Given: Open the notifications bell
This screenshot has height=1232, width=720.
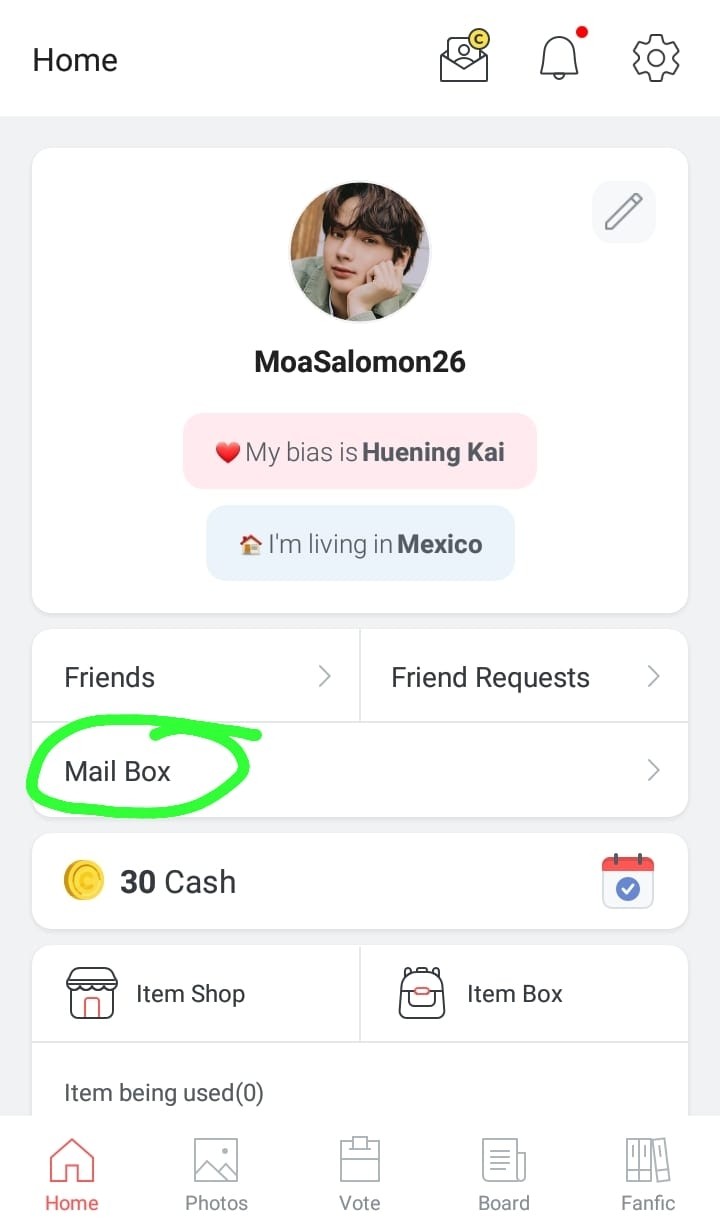Looking at the screenshot, I should (x=560, y=58).
